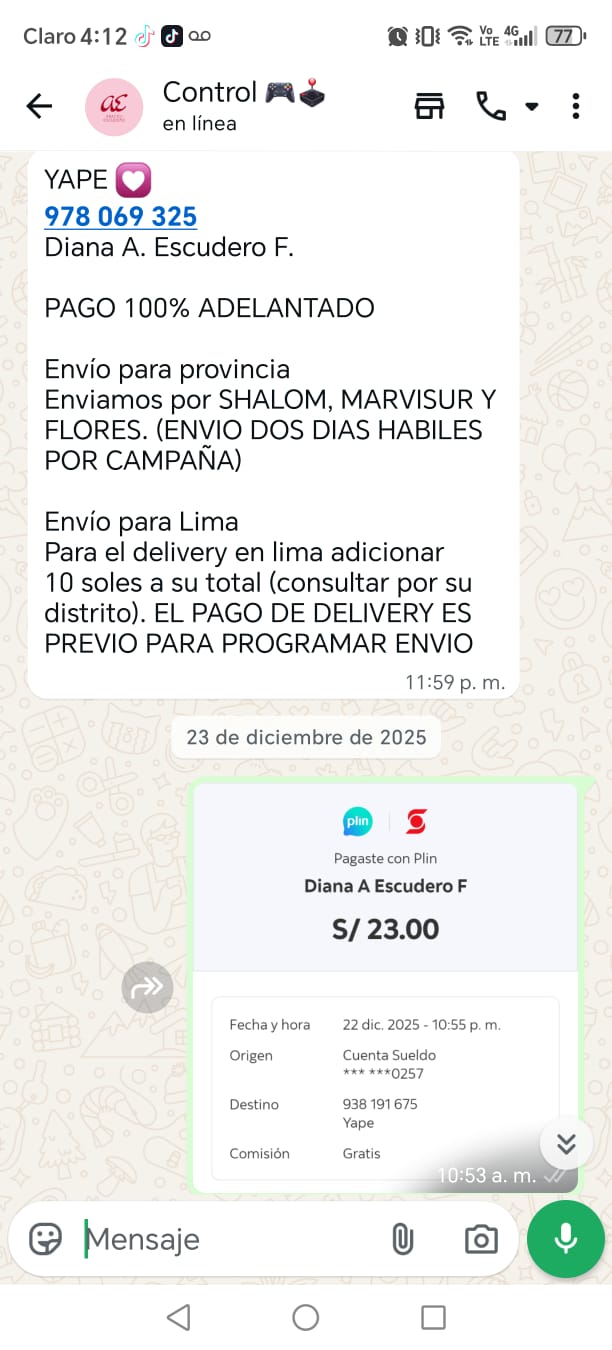Screen dimensions: 612x1350
Task: Open the business storefront catalog icon
Action: 430,106
